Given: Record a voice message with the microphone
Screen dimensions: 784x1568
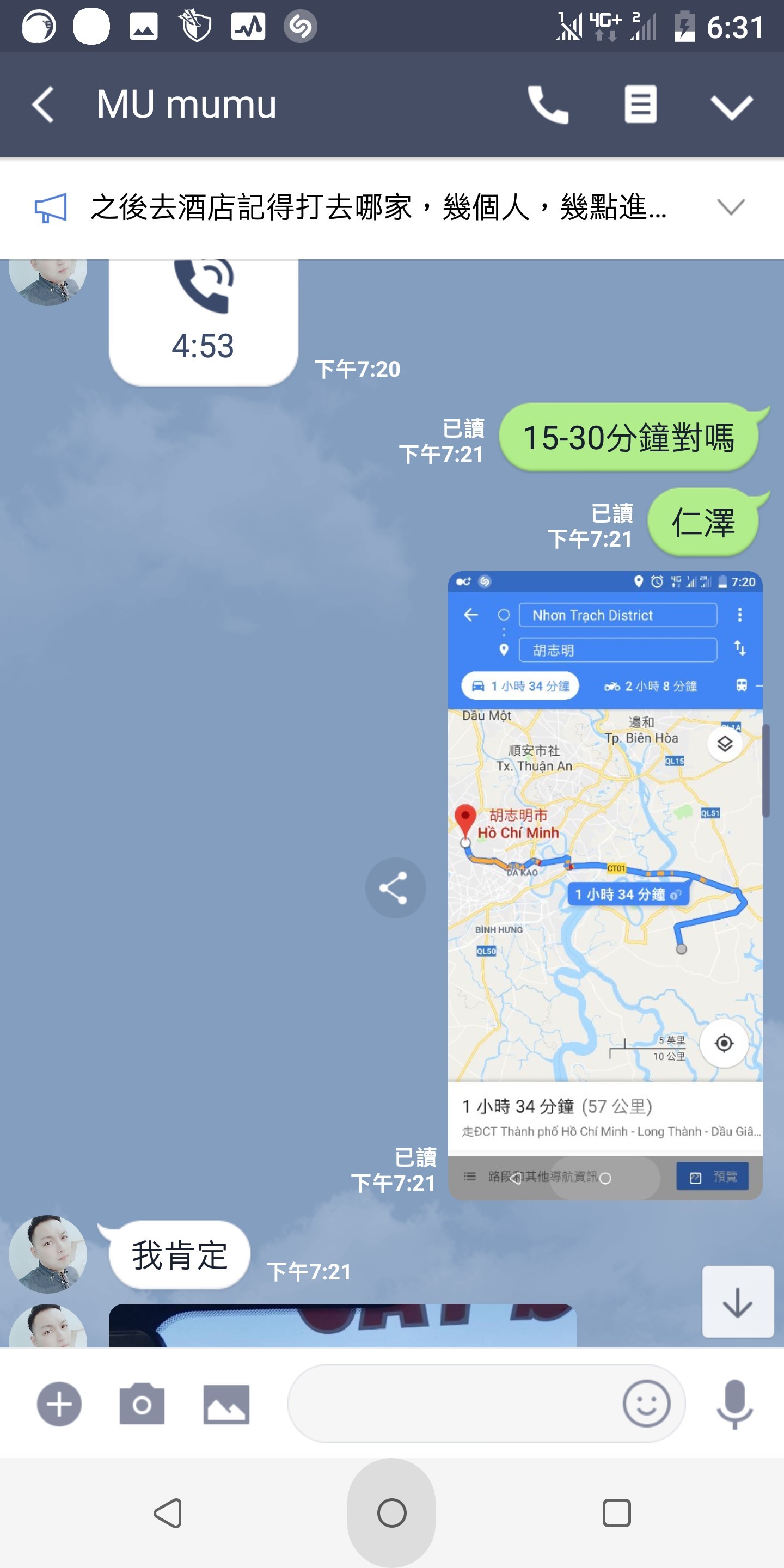Looking at the screenshot, I should [734, 1403].
